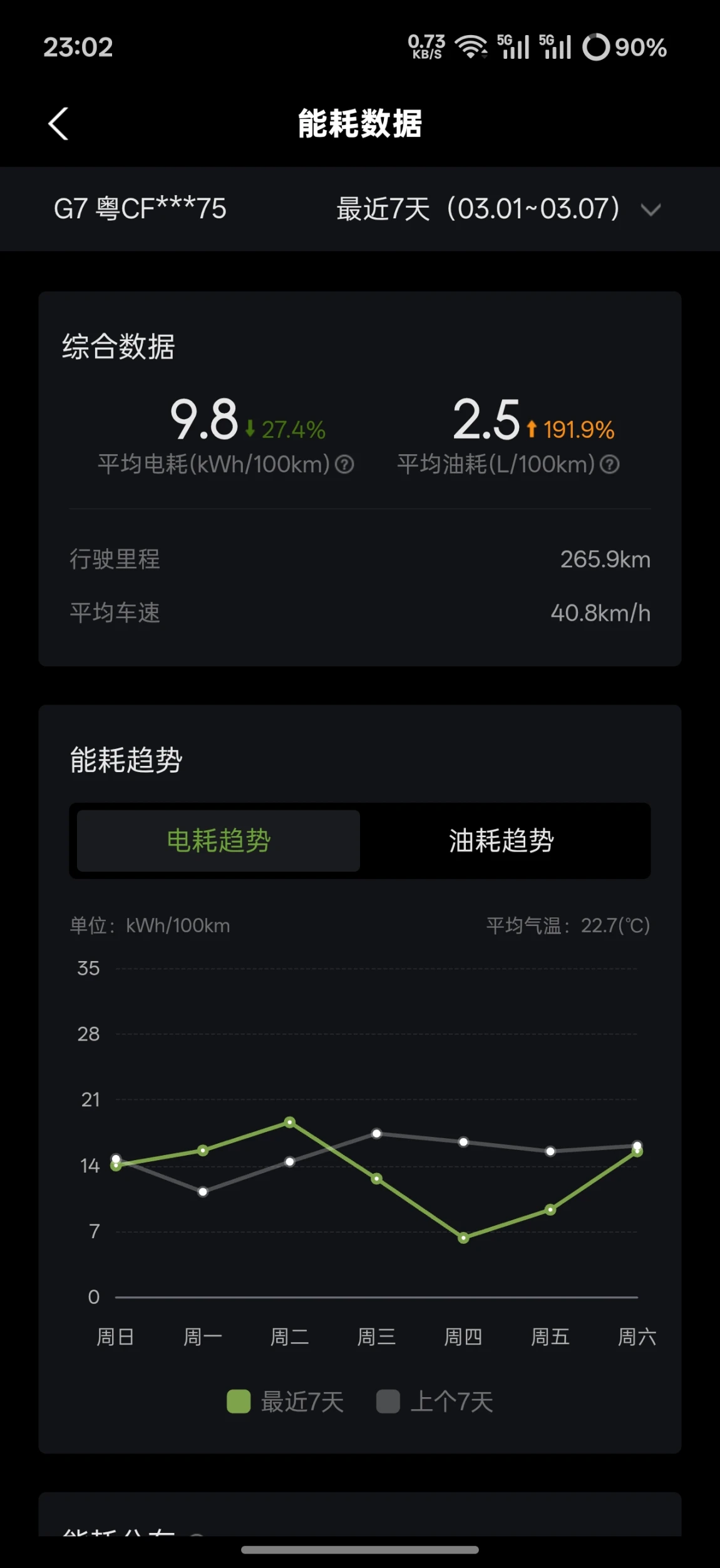Select the 电耗趋势 tab
The height and width of the screenshot is (1568, 720).
pos(219,840)
